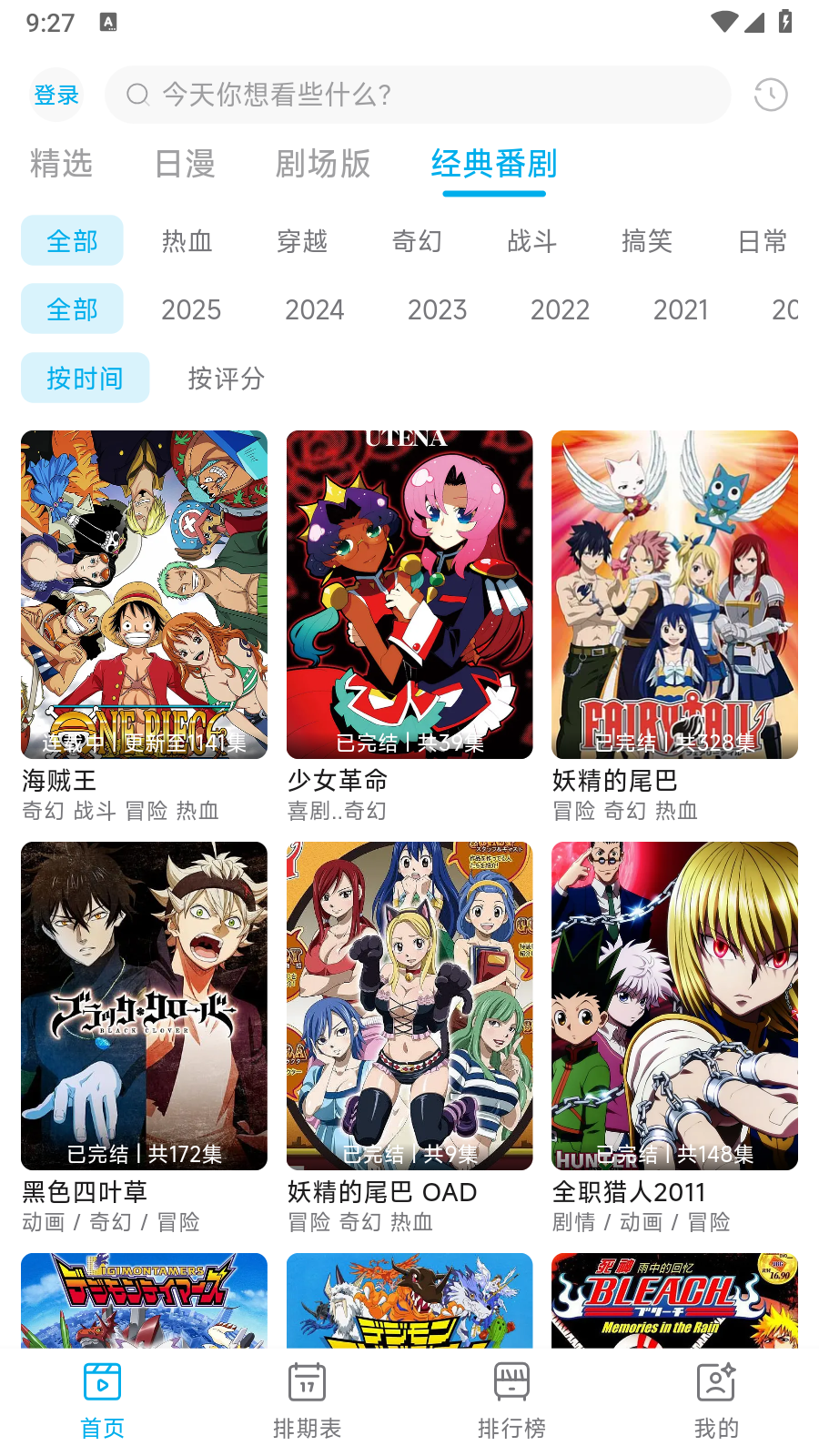Switch sorting to 按评分

[225, 378]
